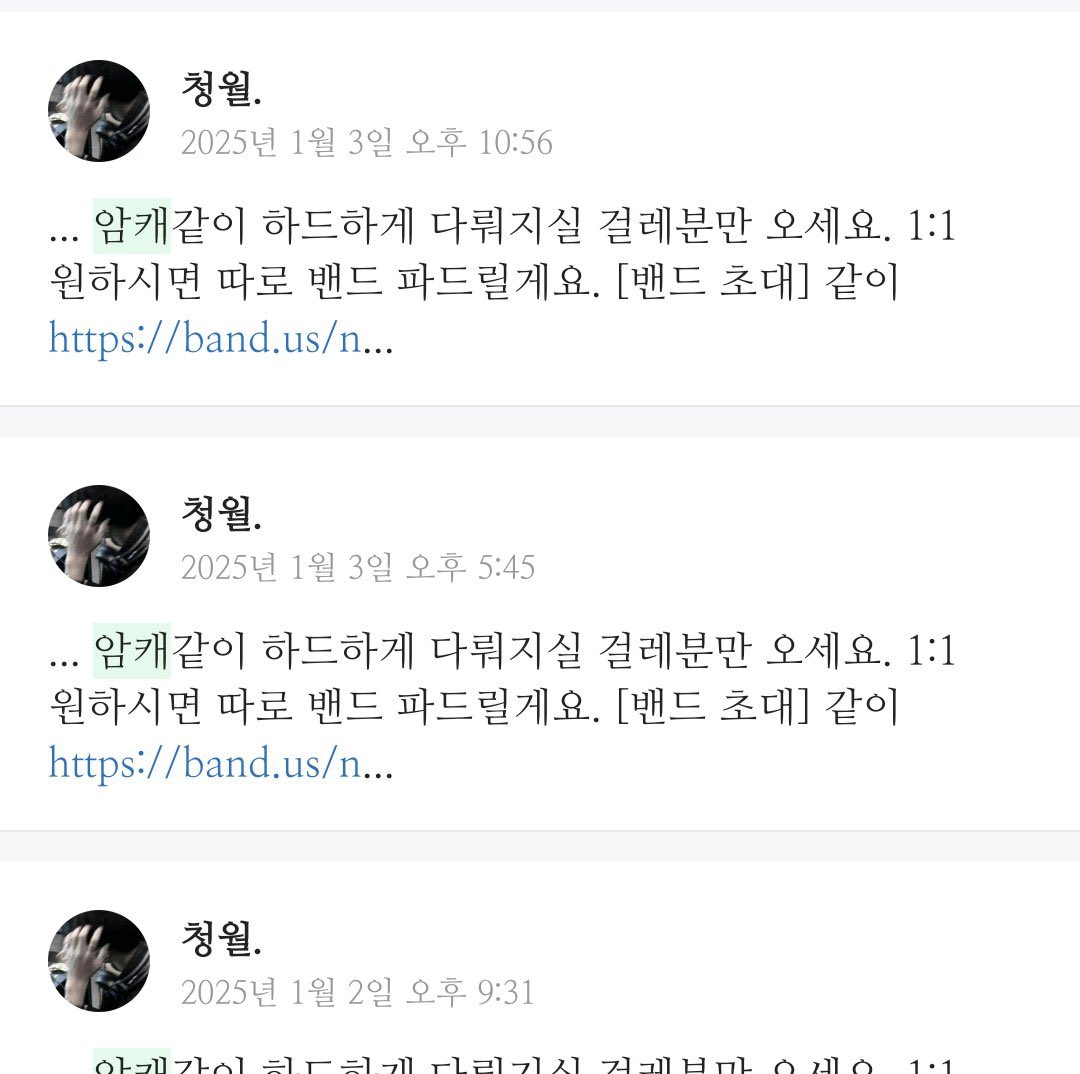View 청월. profile picture on the 10:56 post
Screen dimensions: 1080x1074
[x=99, y=111]
